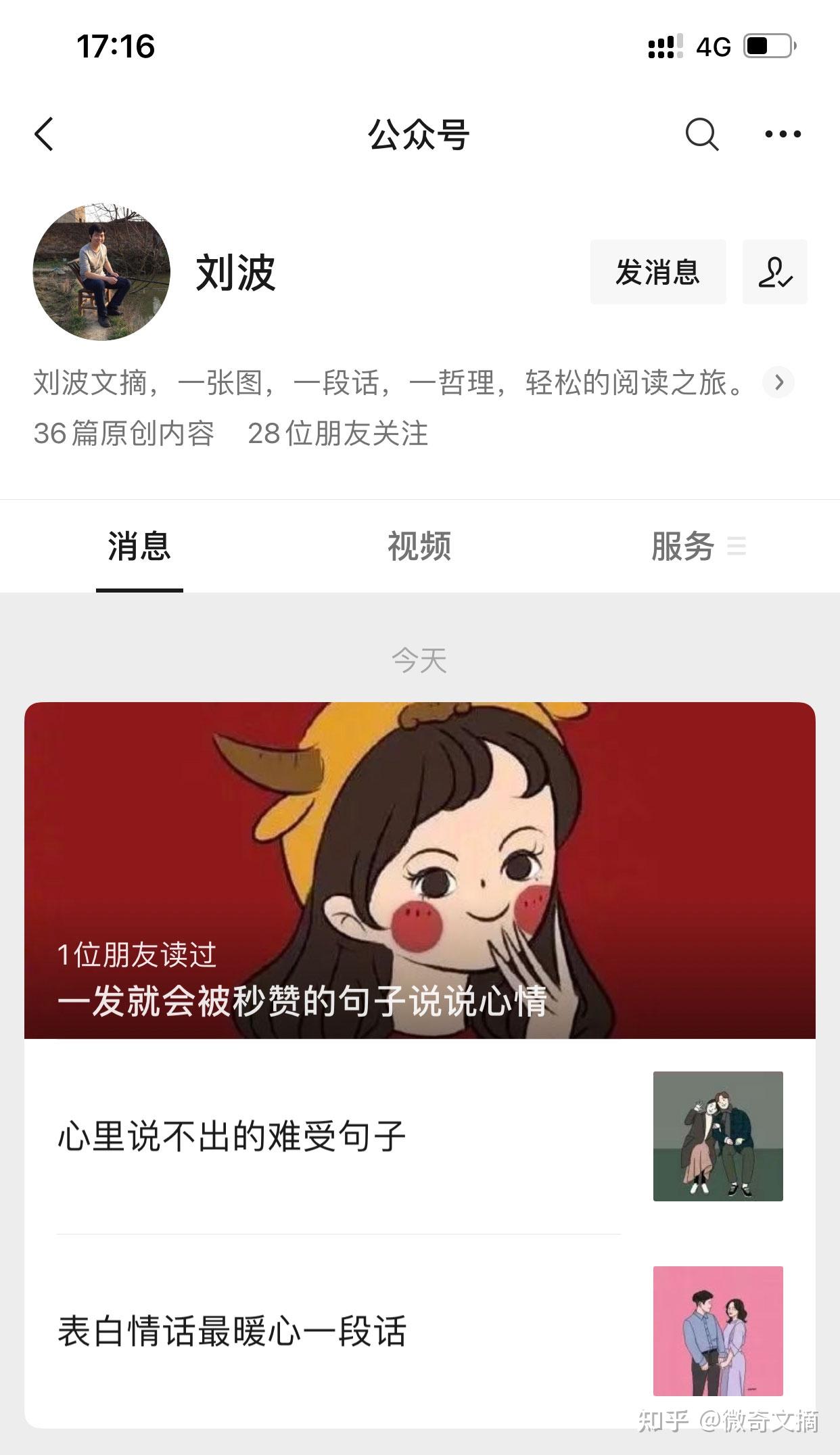Open the three-dot overflow menu
This screenshot has width=840, height=1455.
(783, 134)
